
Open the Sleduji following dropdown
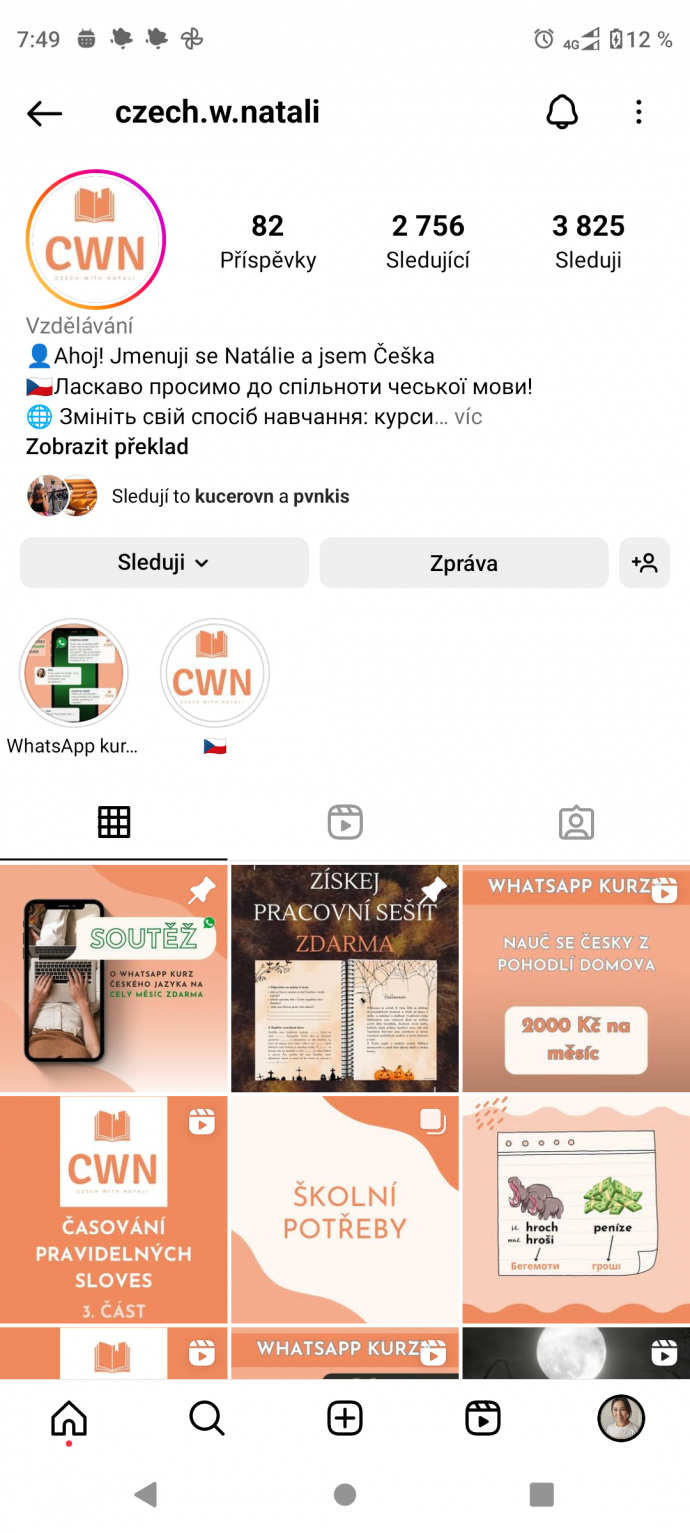[164, 563]
